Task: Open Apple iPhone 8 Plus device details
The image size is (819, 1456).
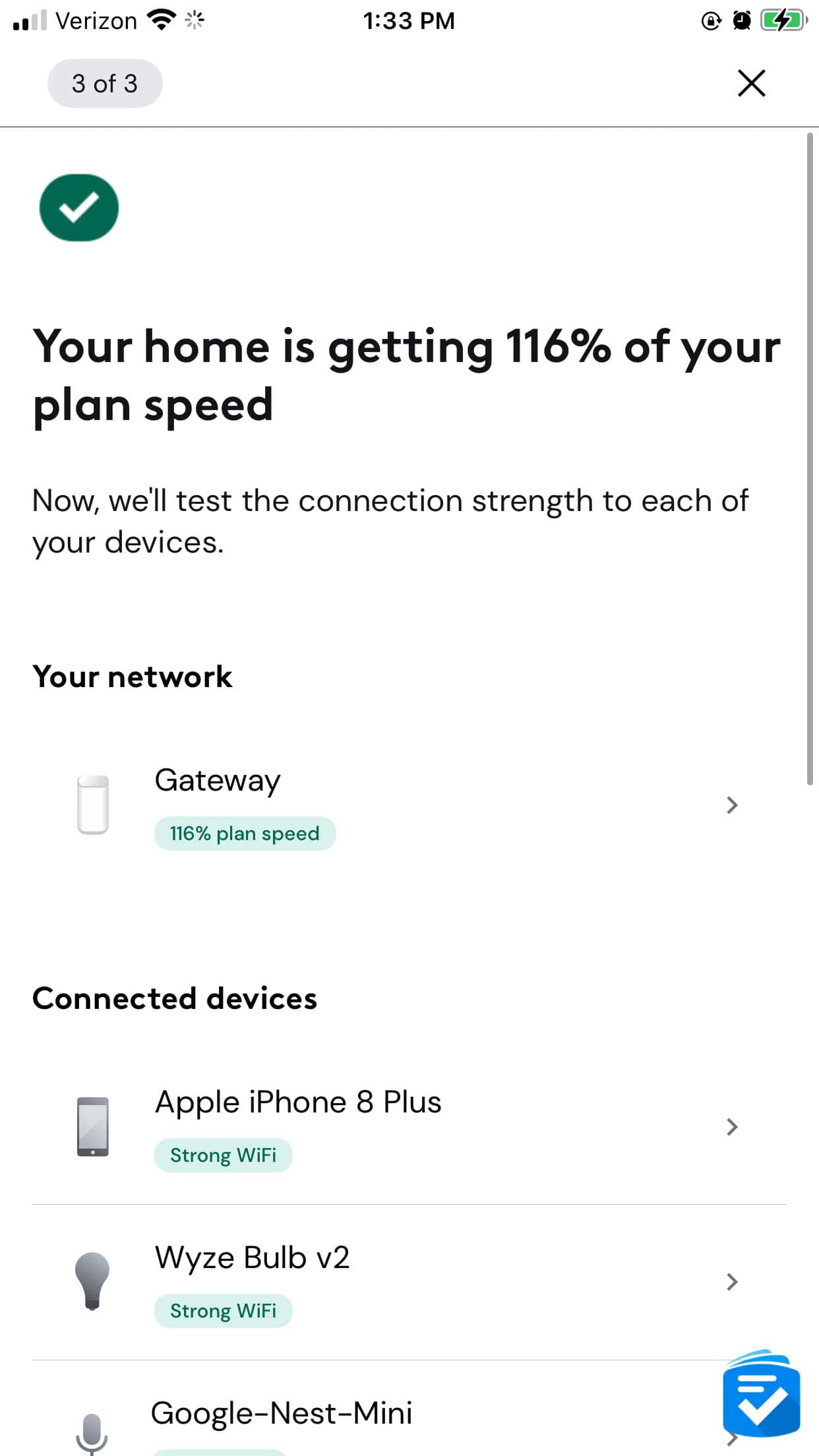Action: point(409,1127)
